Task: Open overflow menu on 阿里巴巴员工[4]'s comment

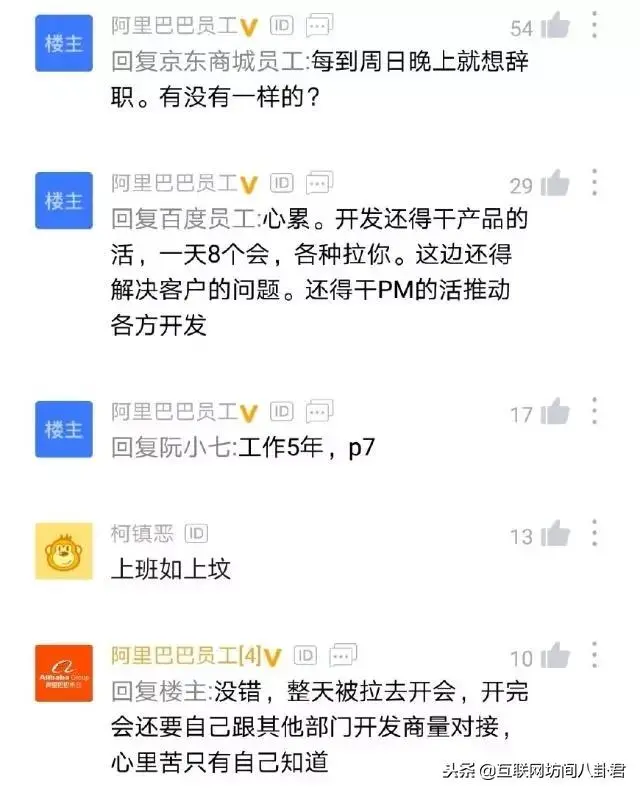Action: [594, 656]
